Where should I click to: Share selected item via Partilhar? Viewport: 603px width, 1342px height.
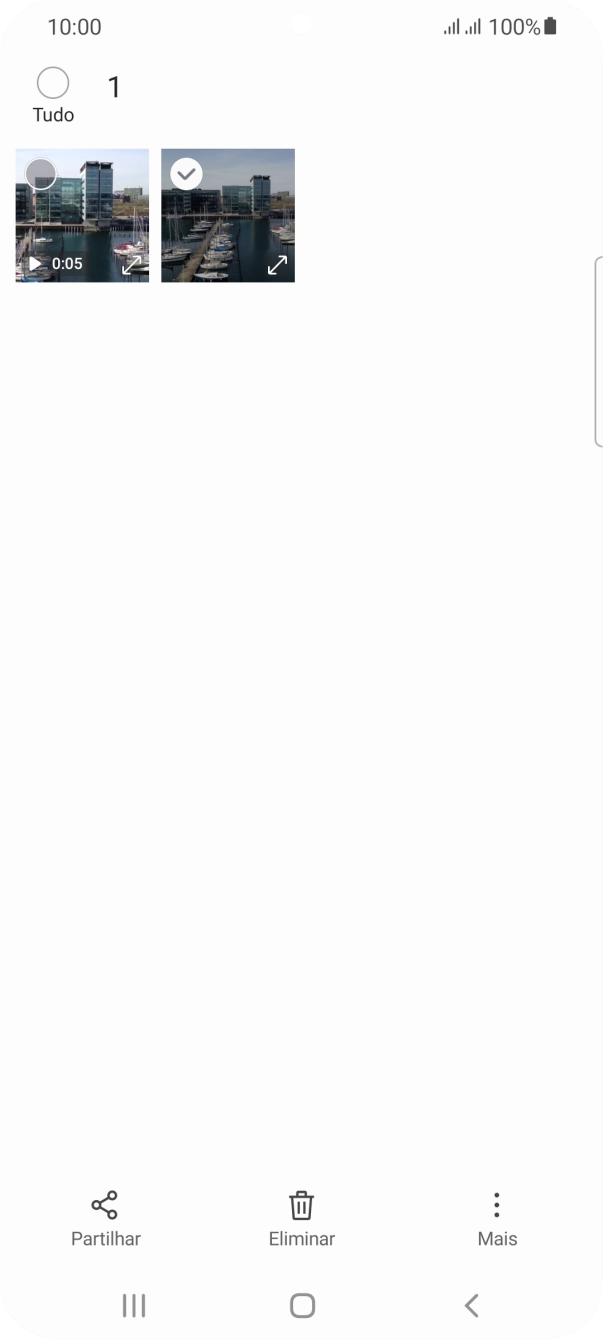(x=105, y=1218)
